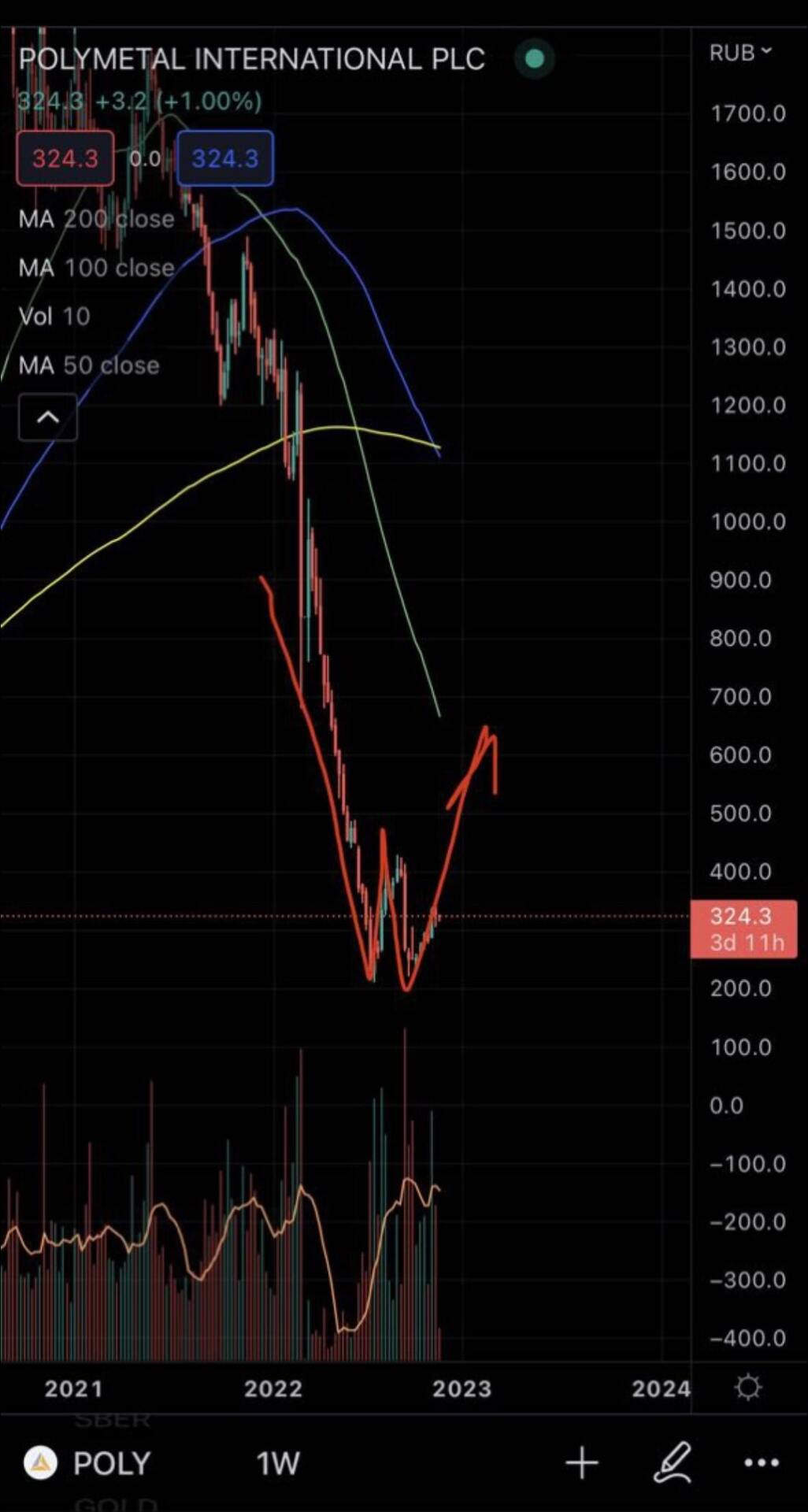The width and height of the screenshot is (808, 1512).
Task: Open chart settings gear icon
Action: (x=747, y=1387)
